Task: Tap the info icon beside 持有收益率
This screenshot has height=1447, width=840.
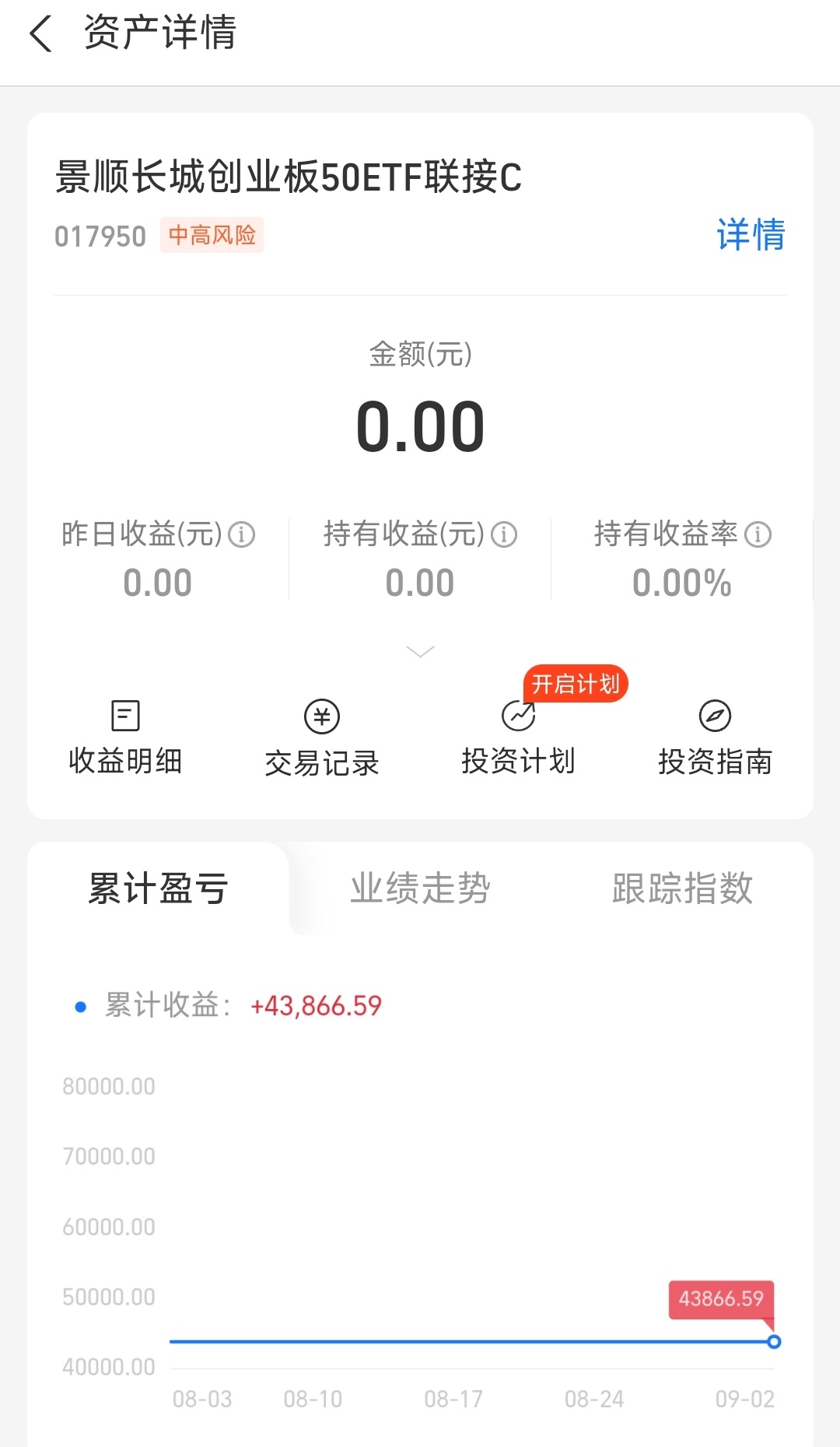Action: point(758,535)
